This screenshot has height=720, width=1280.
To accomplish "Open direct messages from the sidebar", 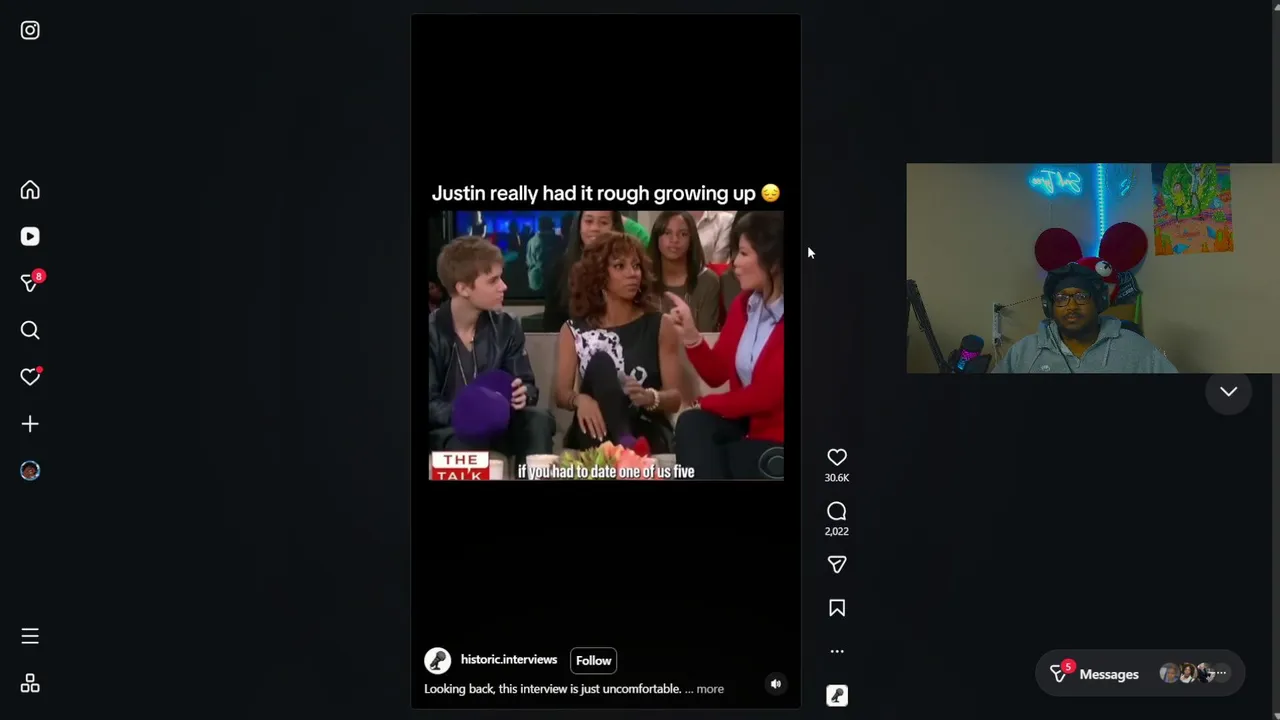I will [x=30, y=284].
